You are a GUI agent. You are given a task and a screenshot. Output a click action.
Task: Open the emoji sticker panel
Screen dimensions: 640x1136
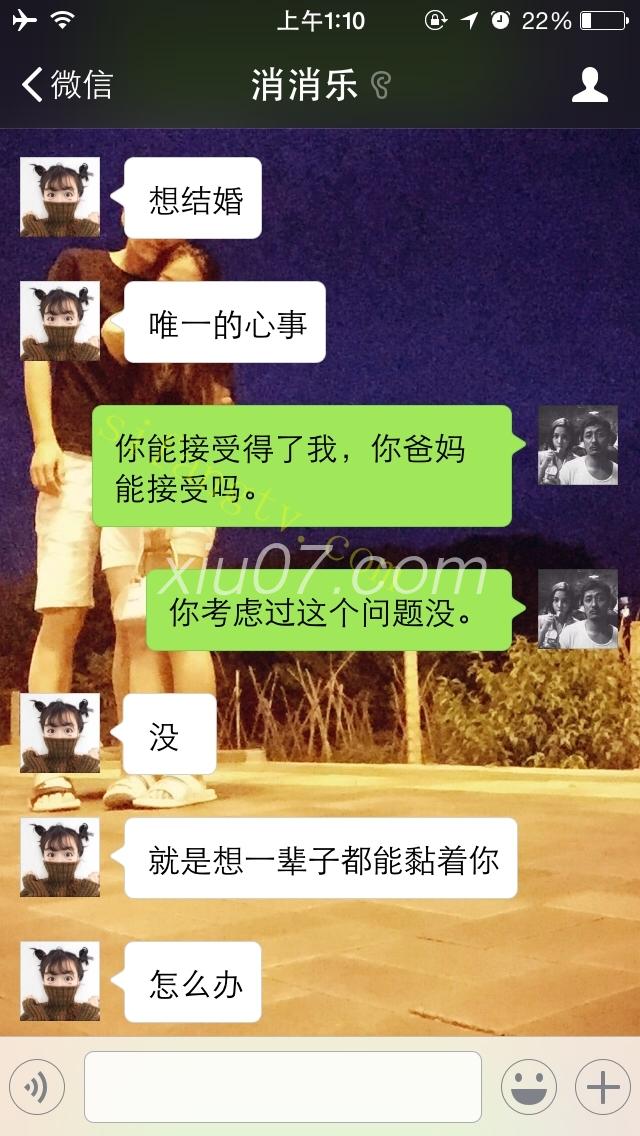[x=528, y=1087]
